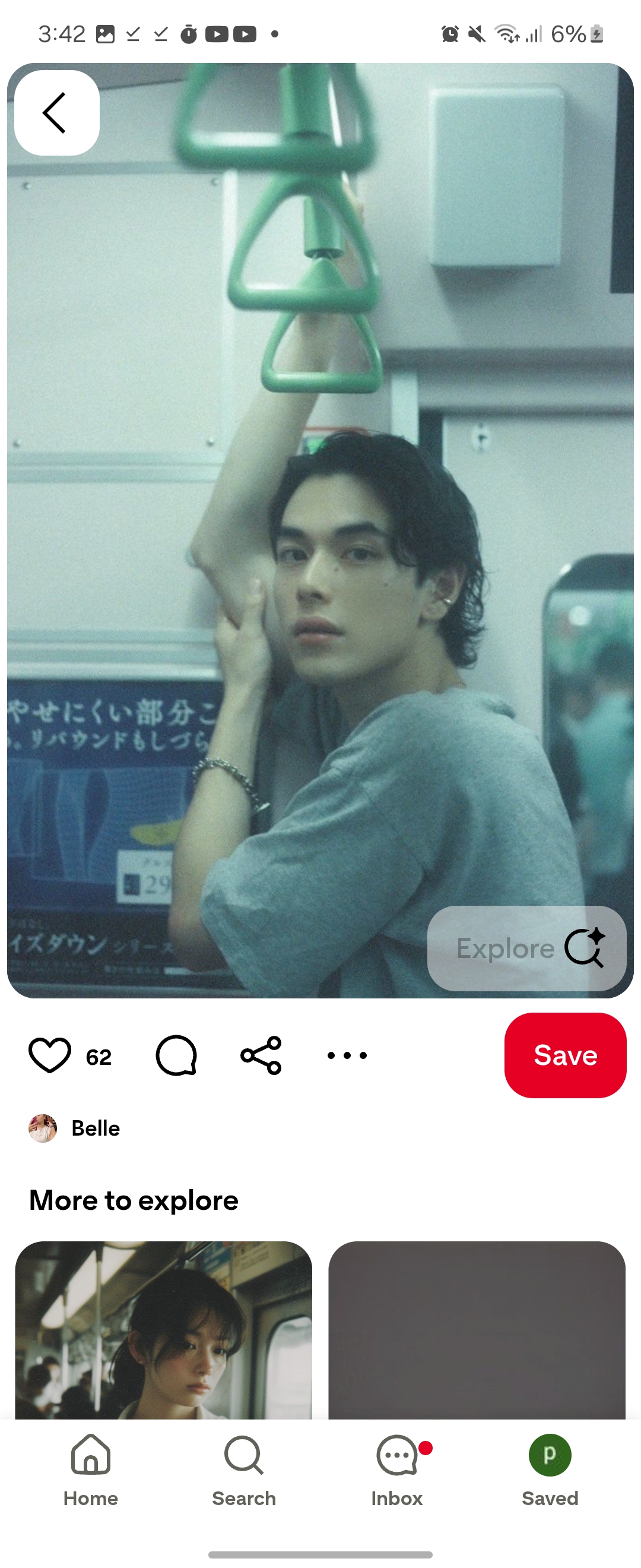
Task: Open the comments bubble
Action: tap(176, 1055)
